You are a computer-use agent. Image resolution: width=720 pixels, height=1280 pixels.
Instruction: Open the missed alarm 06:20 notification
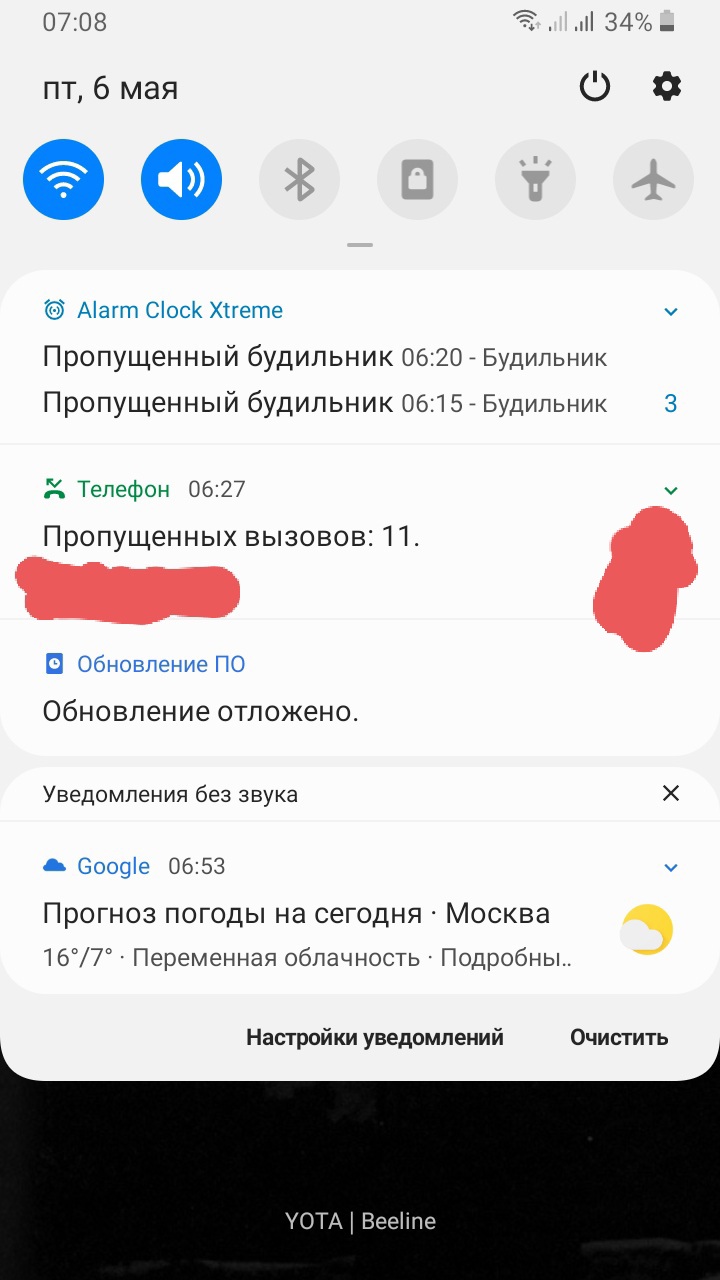(x=325, y=357)
